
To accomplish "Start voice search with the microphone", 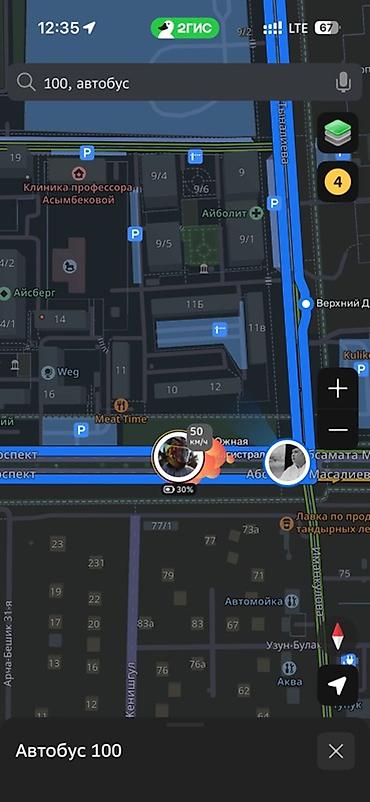I will click(x=342, y=82).
